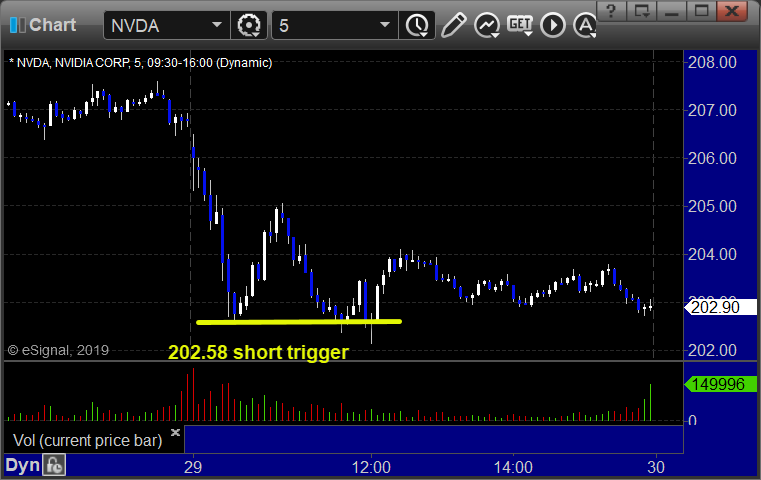The image size is (761, 480).
Task: Open the Chart window menu icon
Action: (x=14, y=23)
